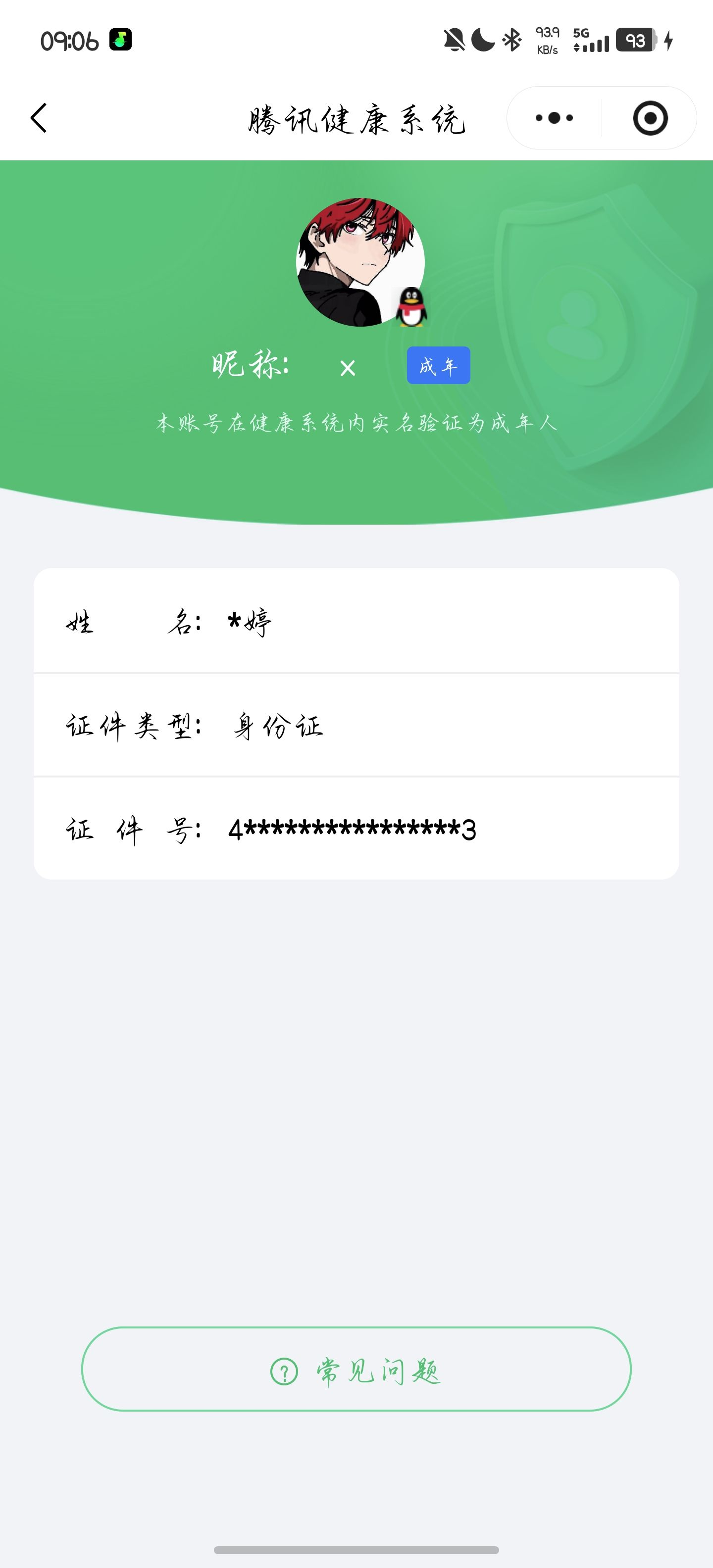Tap the music app icon next to the clock
Screen dimensions: 713x1568
(119, 40)
